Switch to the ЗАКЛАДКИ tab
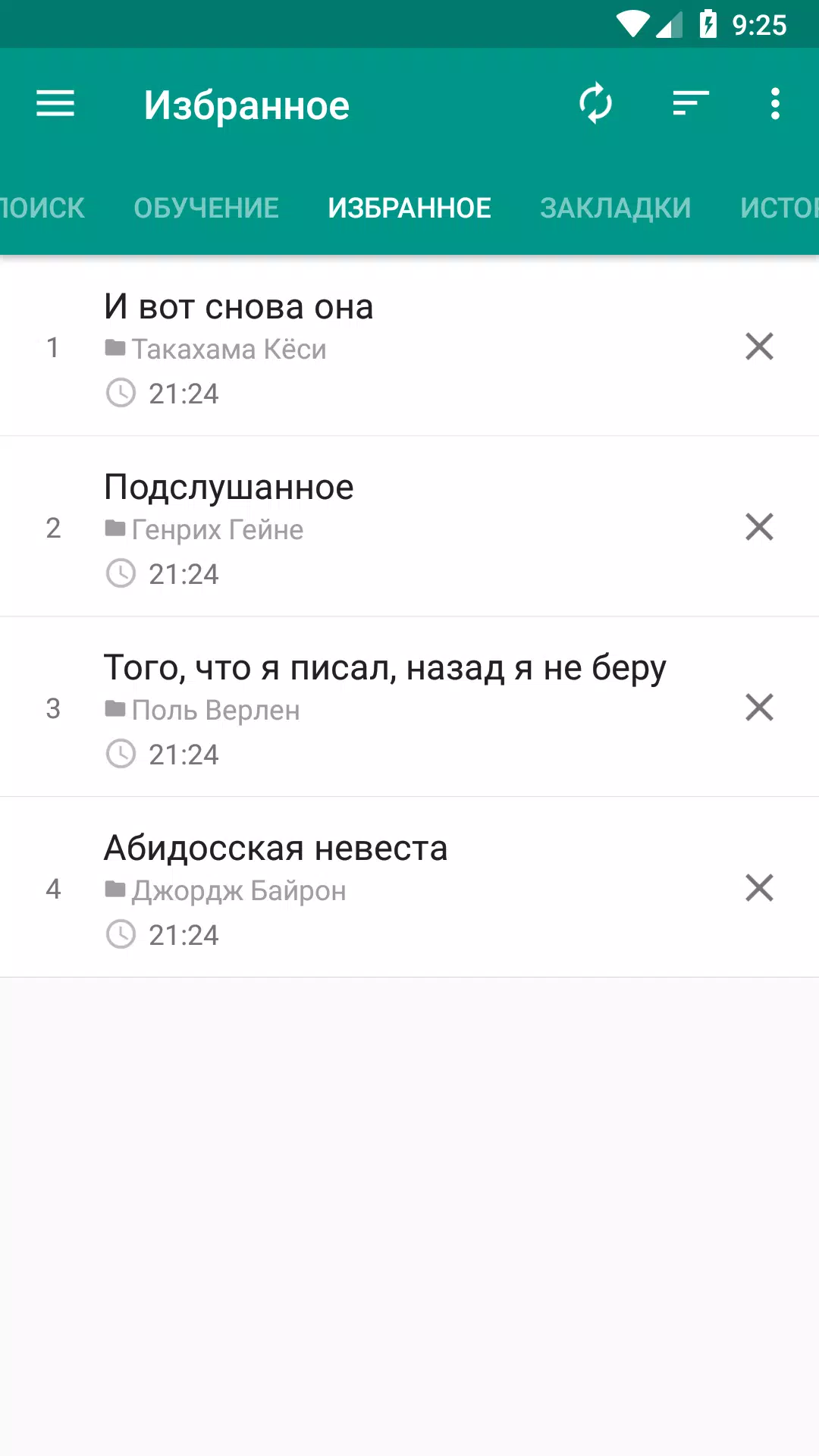The width and height of the screenshot is (819, 1456). coord(614,207)
